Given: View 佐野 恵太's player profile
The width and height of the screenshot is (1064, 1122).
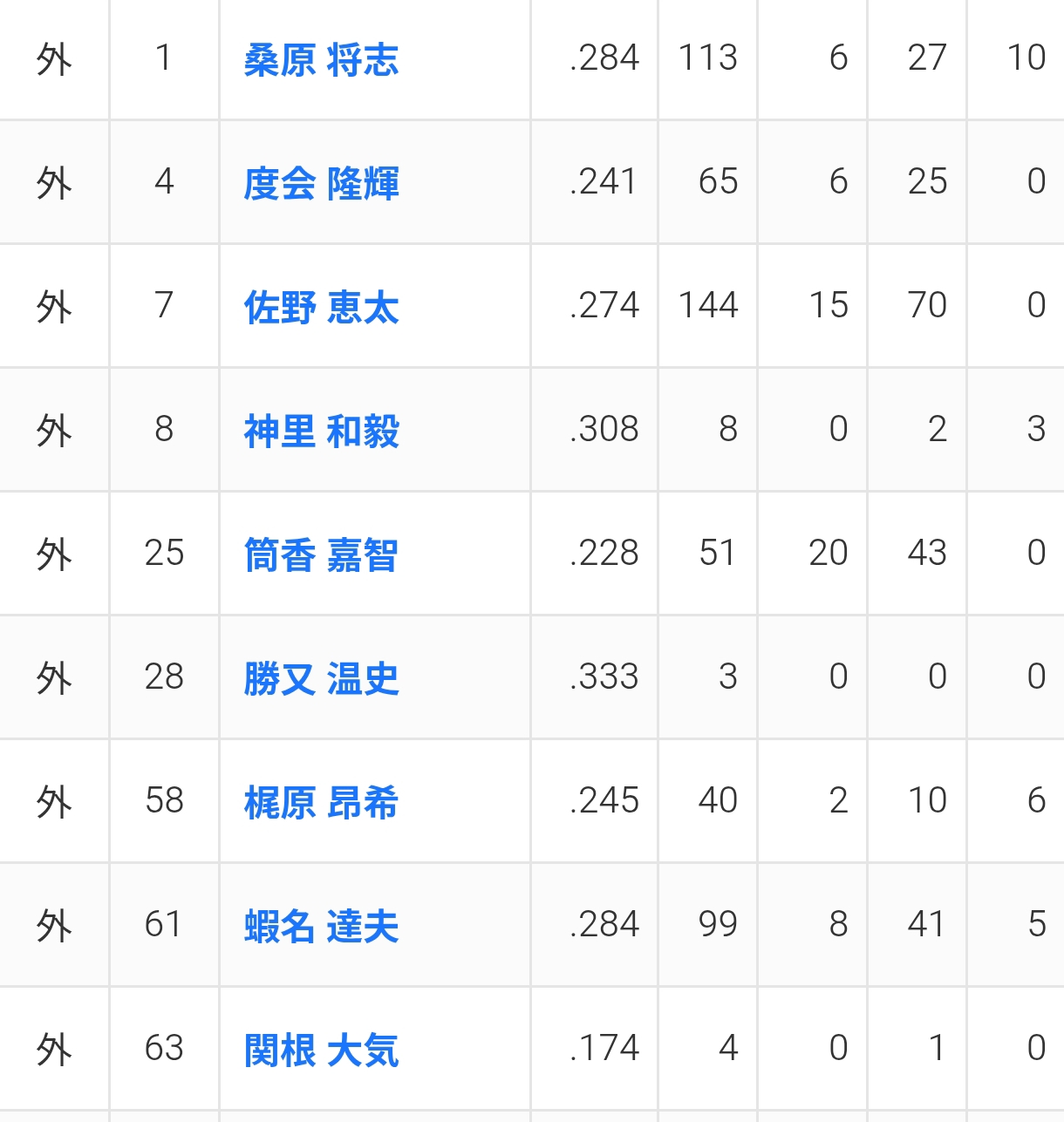Looking at the screenshot, I should click(x=321, y=307).
